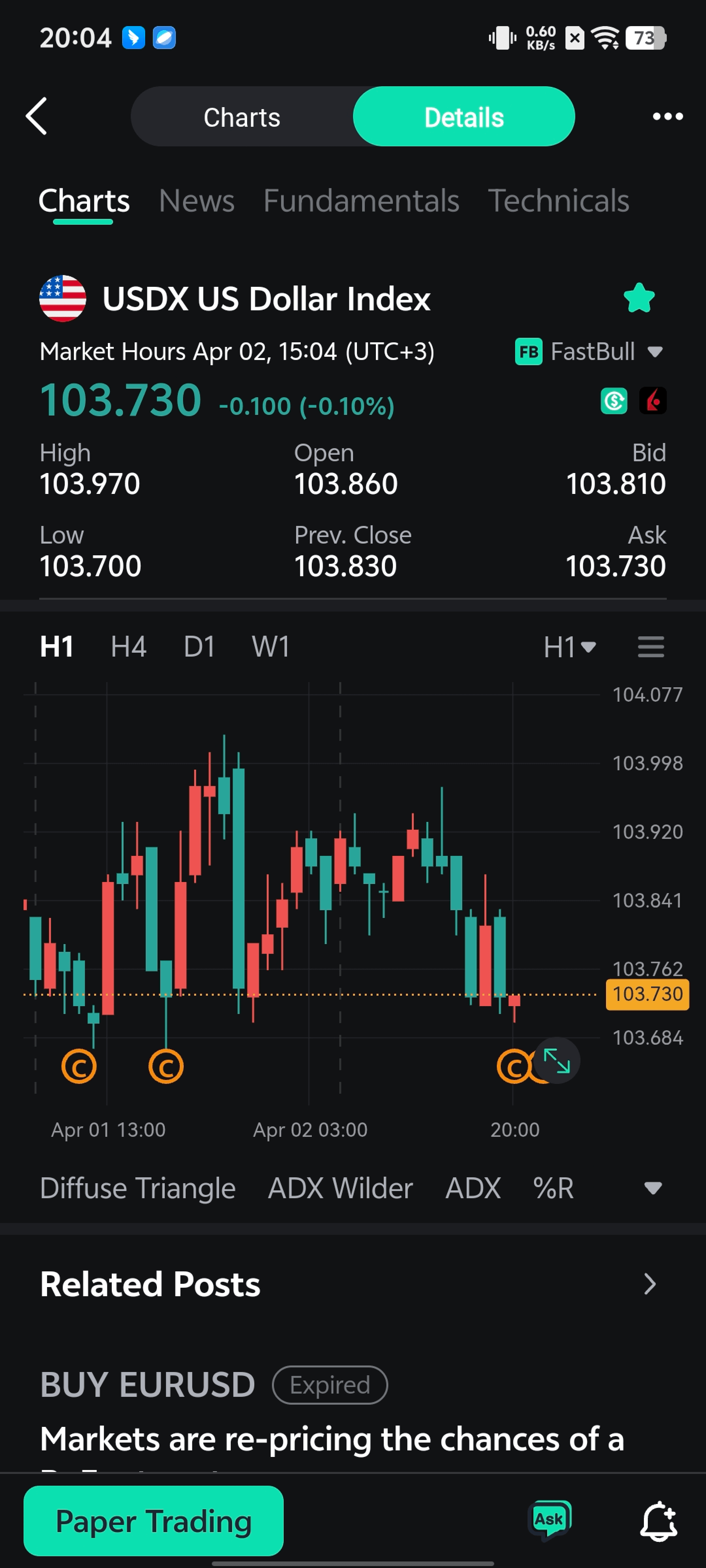View the Technicals tab

point(558,201)
